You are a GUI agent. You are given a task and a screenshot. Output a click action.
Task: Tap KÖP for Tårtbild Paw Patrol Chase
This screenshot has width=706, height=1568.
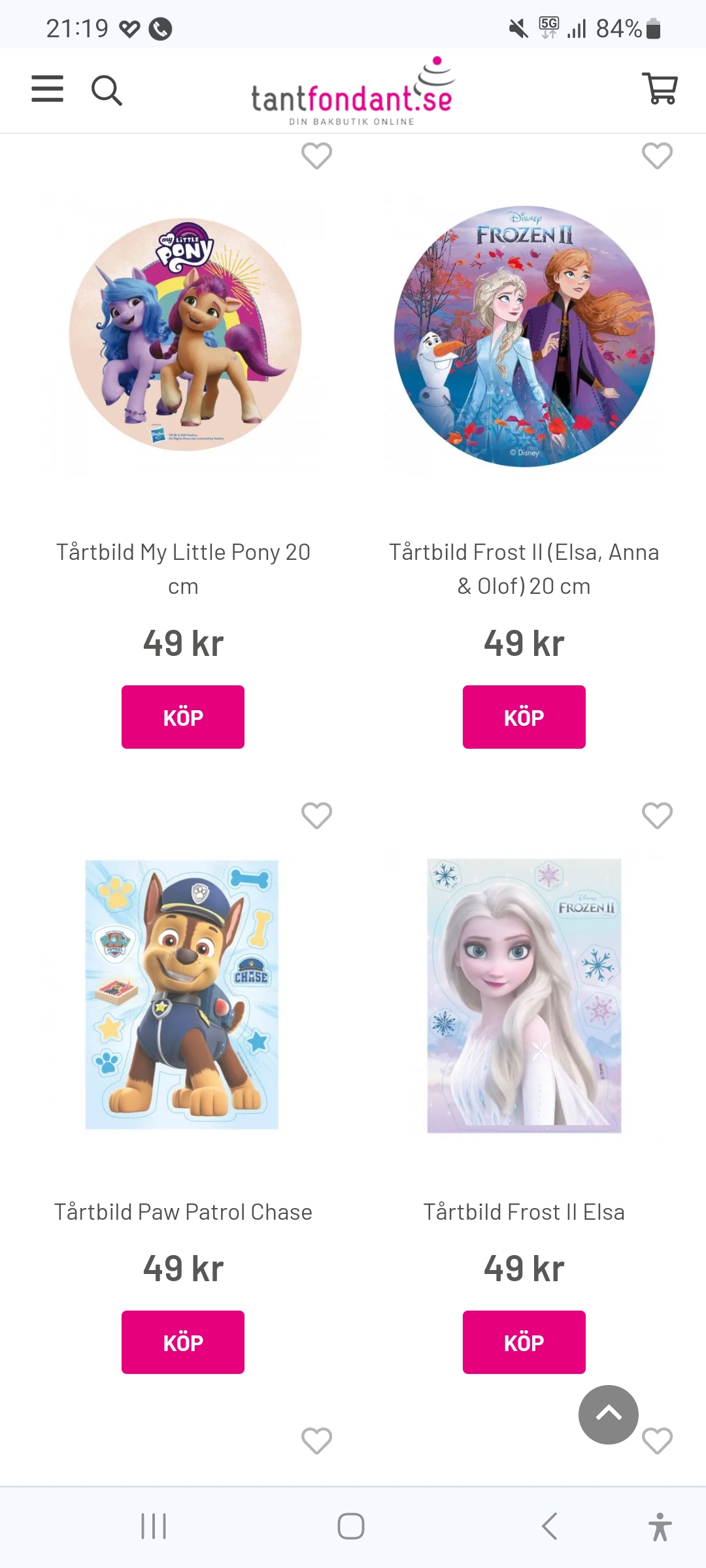tap(183, 1342)
